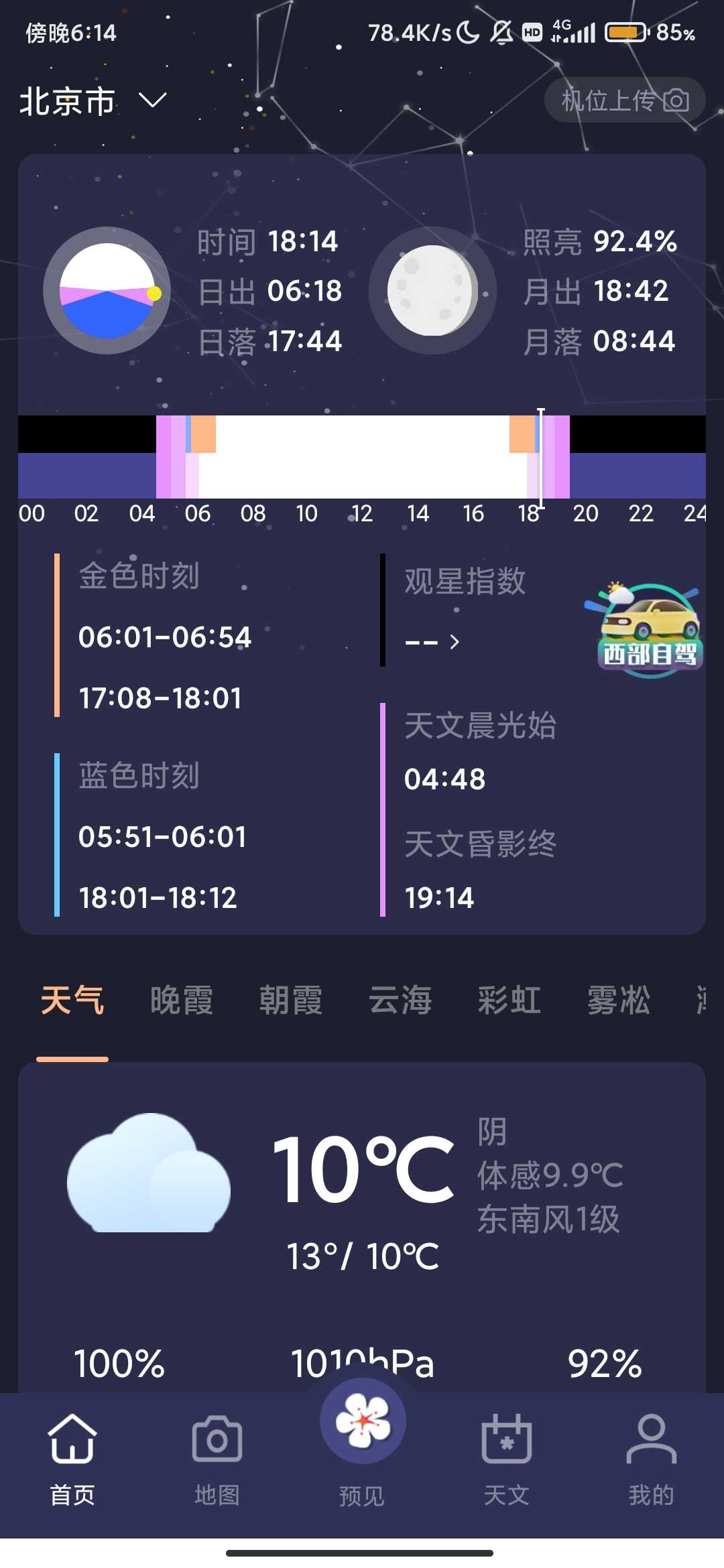Viewport: 724px width, 1568px height.
Task: Tap the moon phase icon
Action: point(432,291)
